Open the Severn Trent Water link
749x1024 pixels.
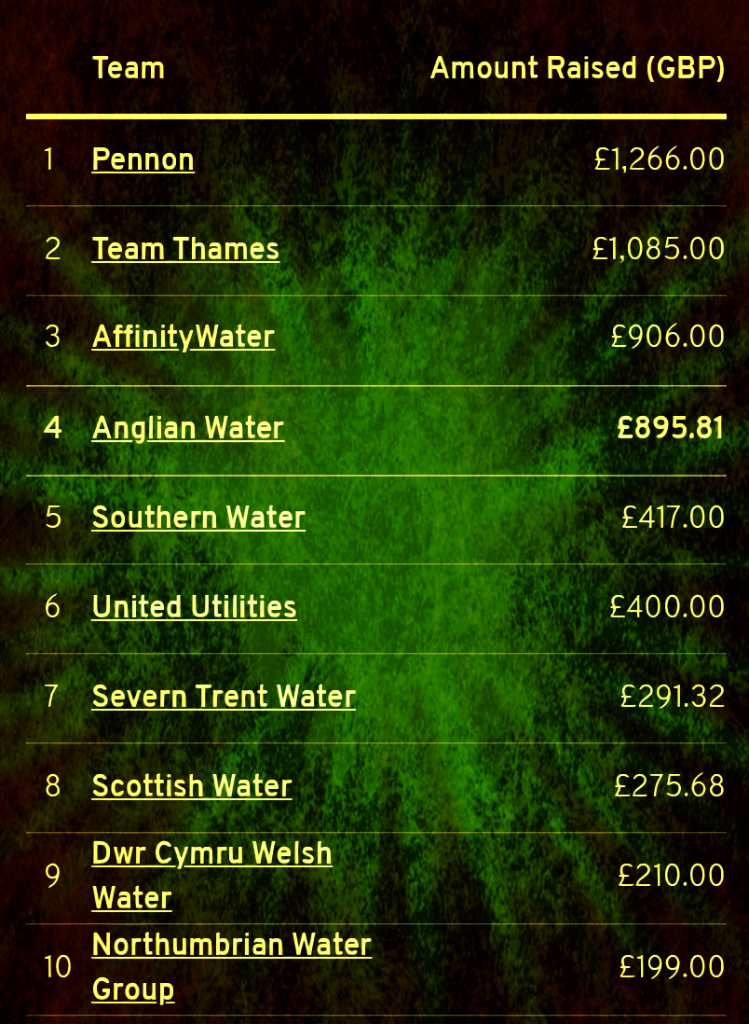pos(223,697)
